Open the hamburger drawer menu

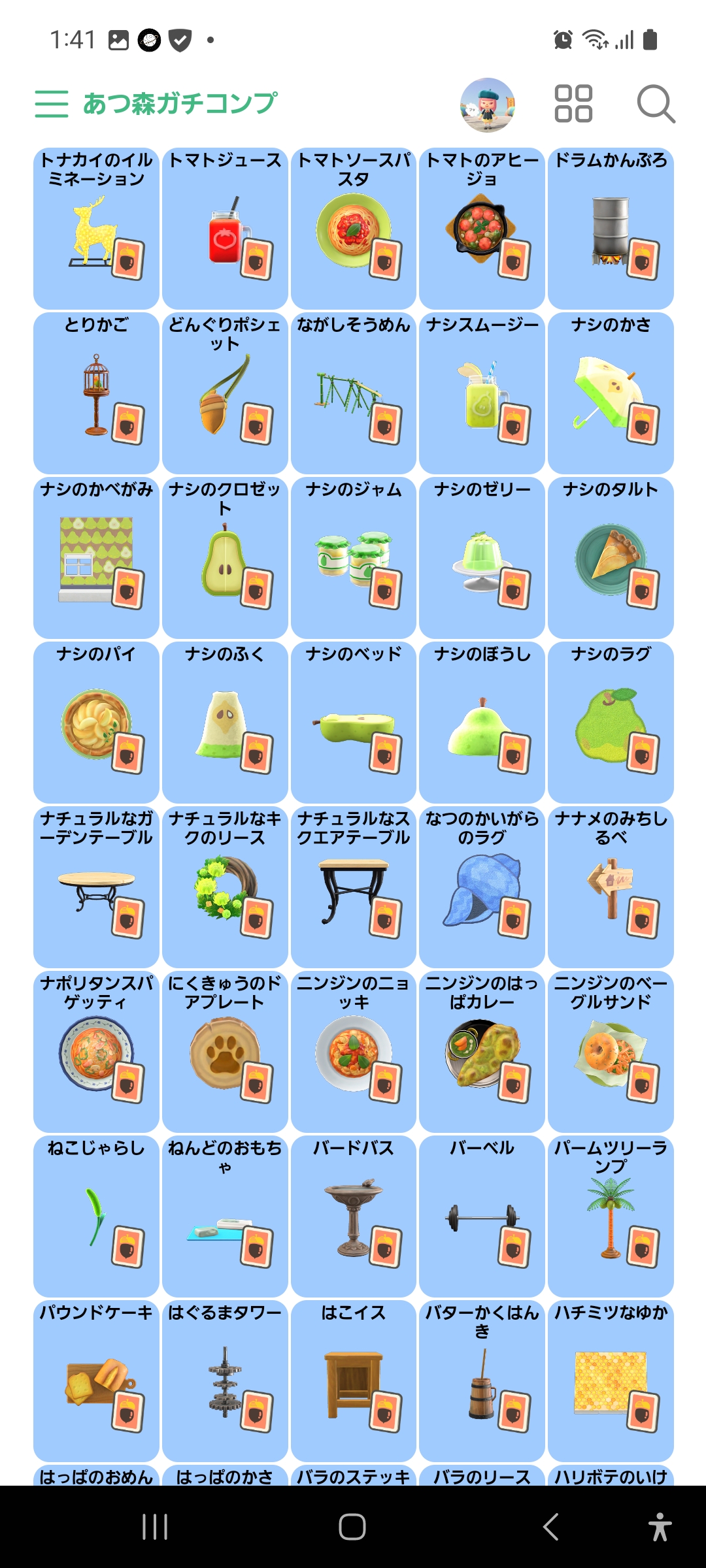click(x=52, y=104)
